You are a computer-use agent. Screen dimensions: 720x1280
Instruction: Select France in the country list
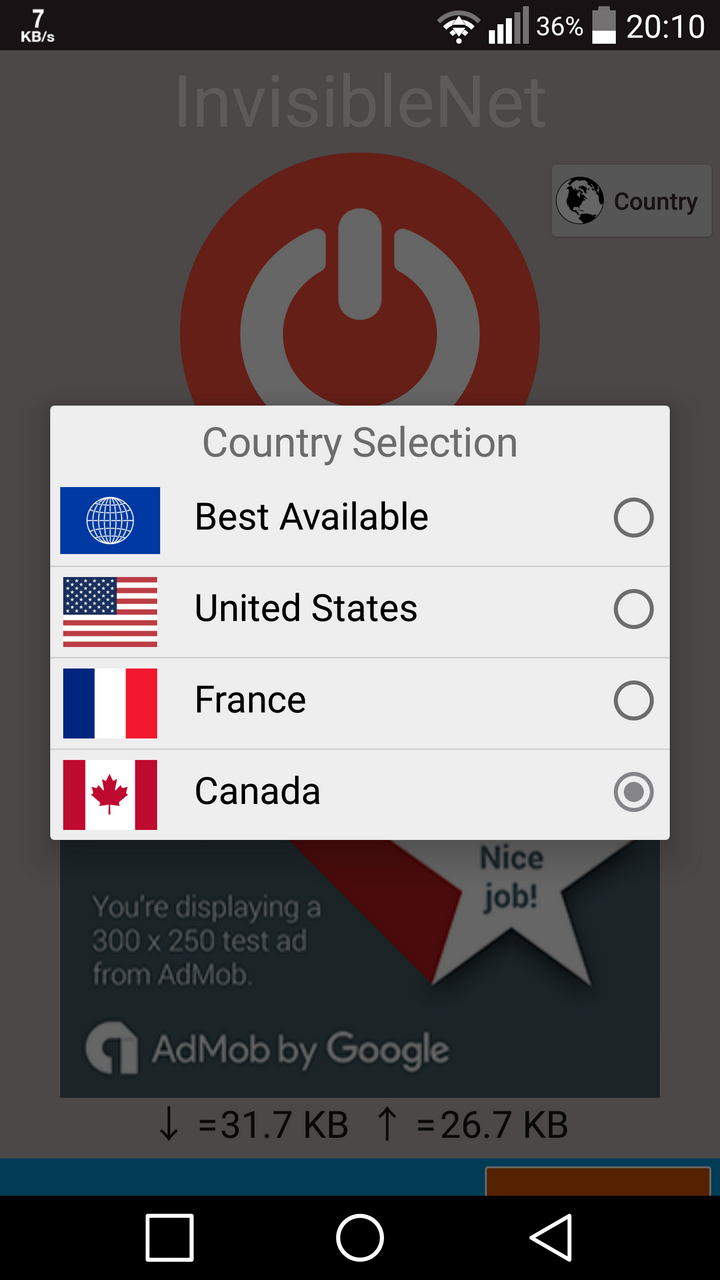point(633,701)
